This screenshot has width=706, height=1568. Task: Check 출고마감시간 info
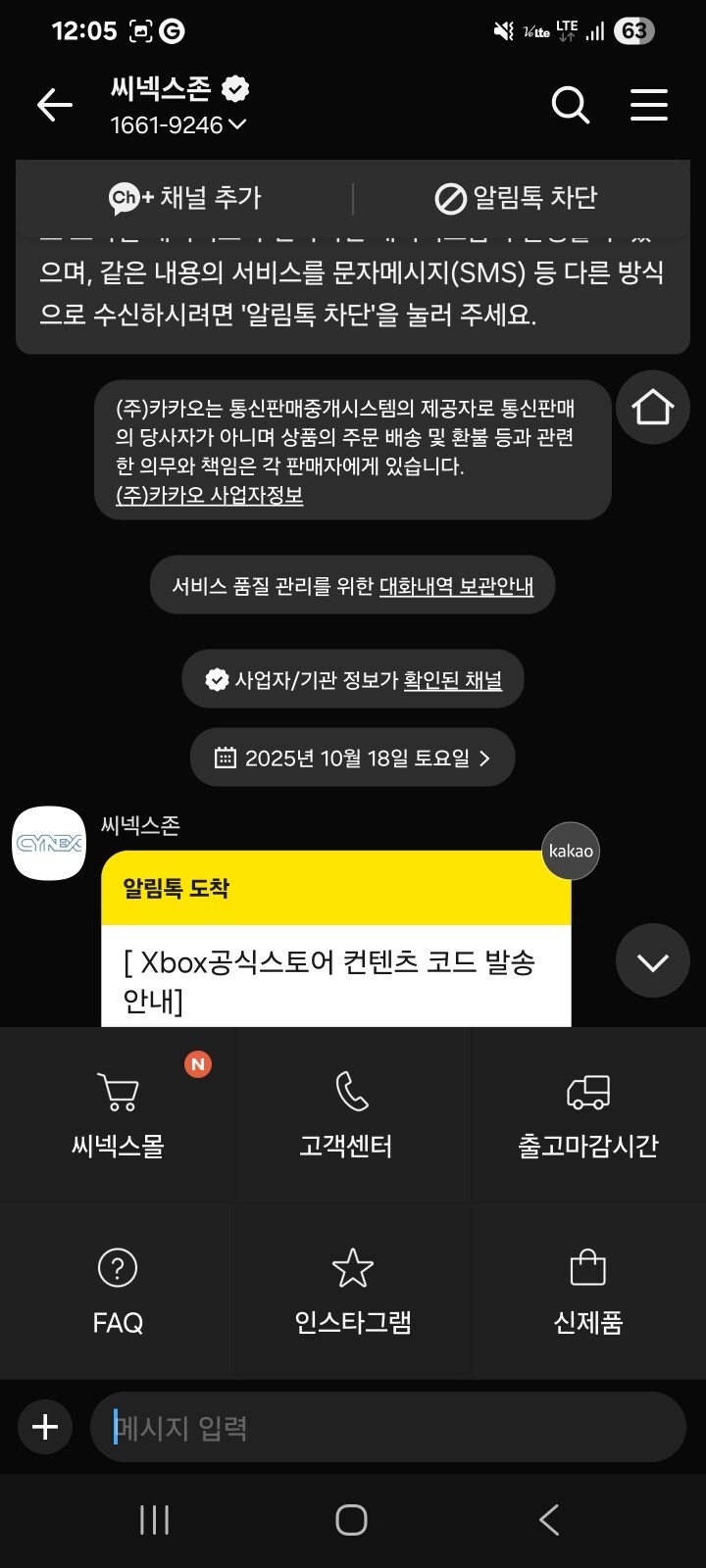tap(588, 1114)
